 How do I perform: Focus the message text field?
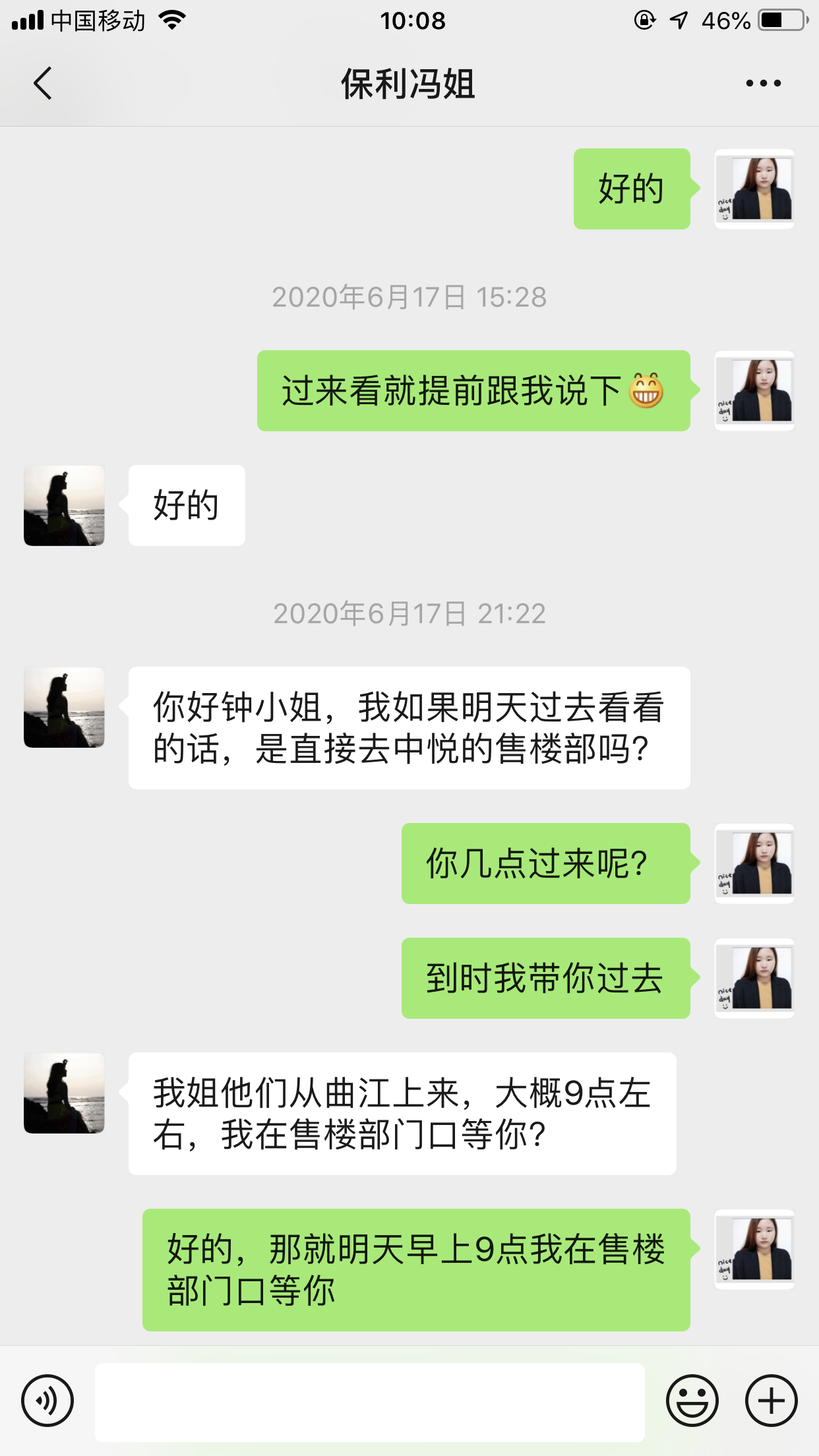369,1401
